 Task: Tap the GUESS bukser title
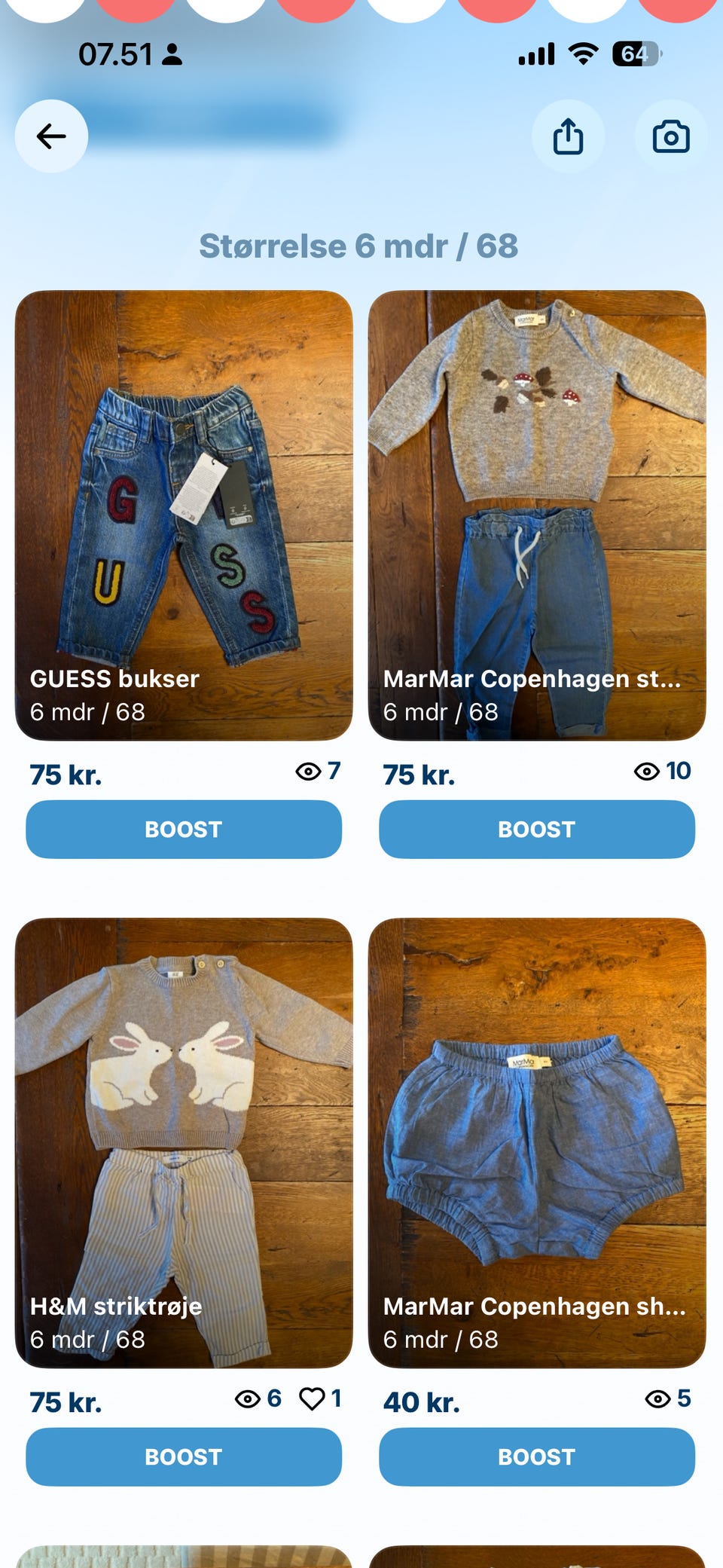coord(113,679)
